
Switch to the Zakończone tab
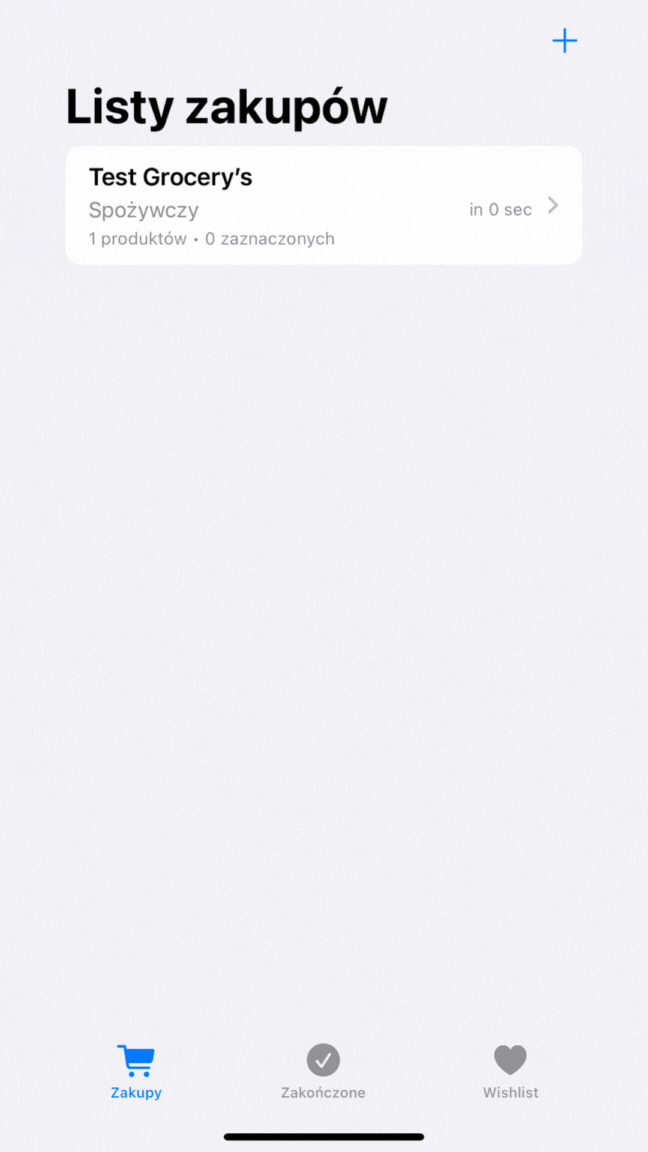(x=323, y=1072)
